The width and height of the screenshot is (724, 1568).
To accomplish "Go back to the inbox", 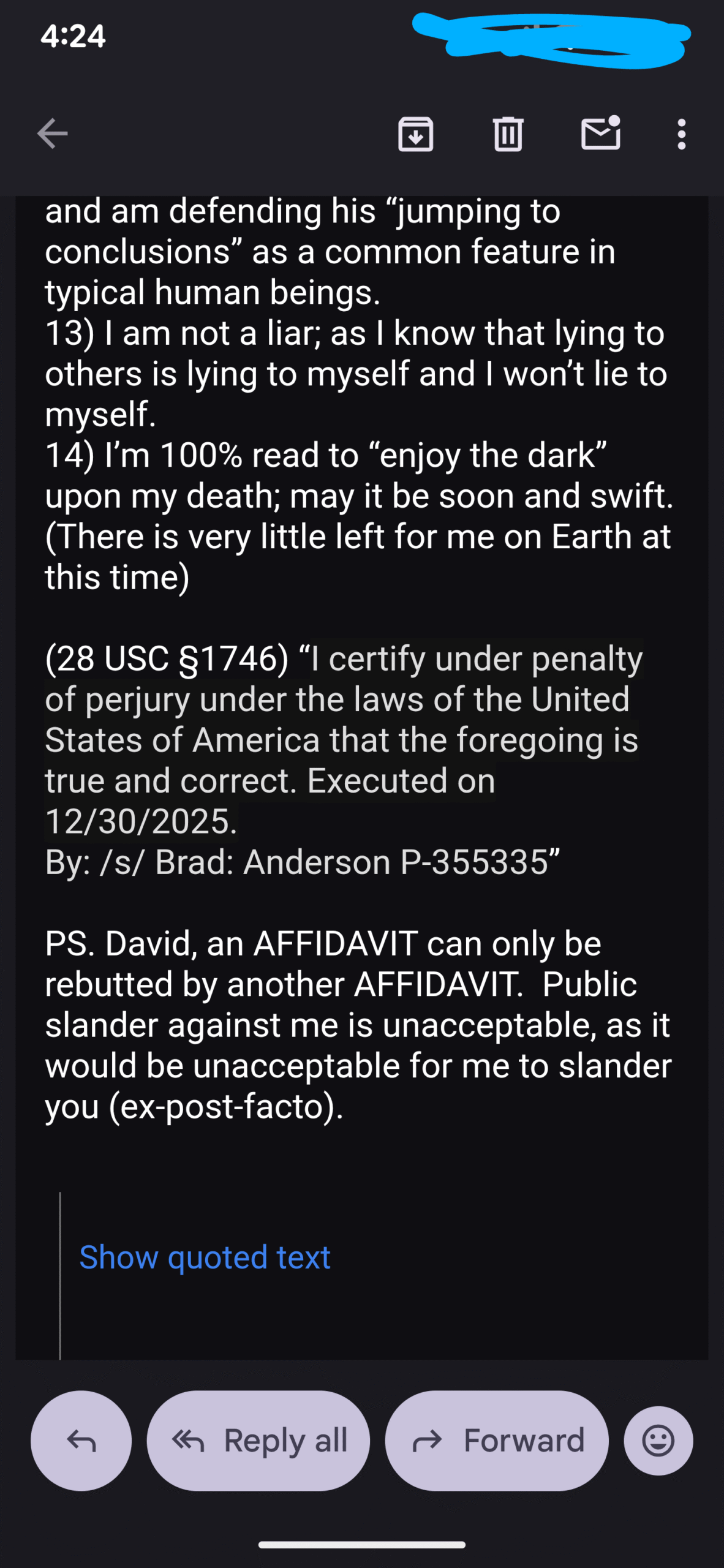I will coord(53,134).
